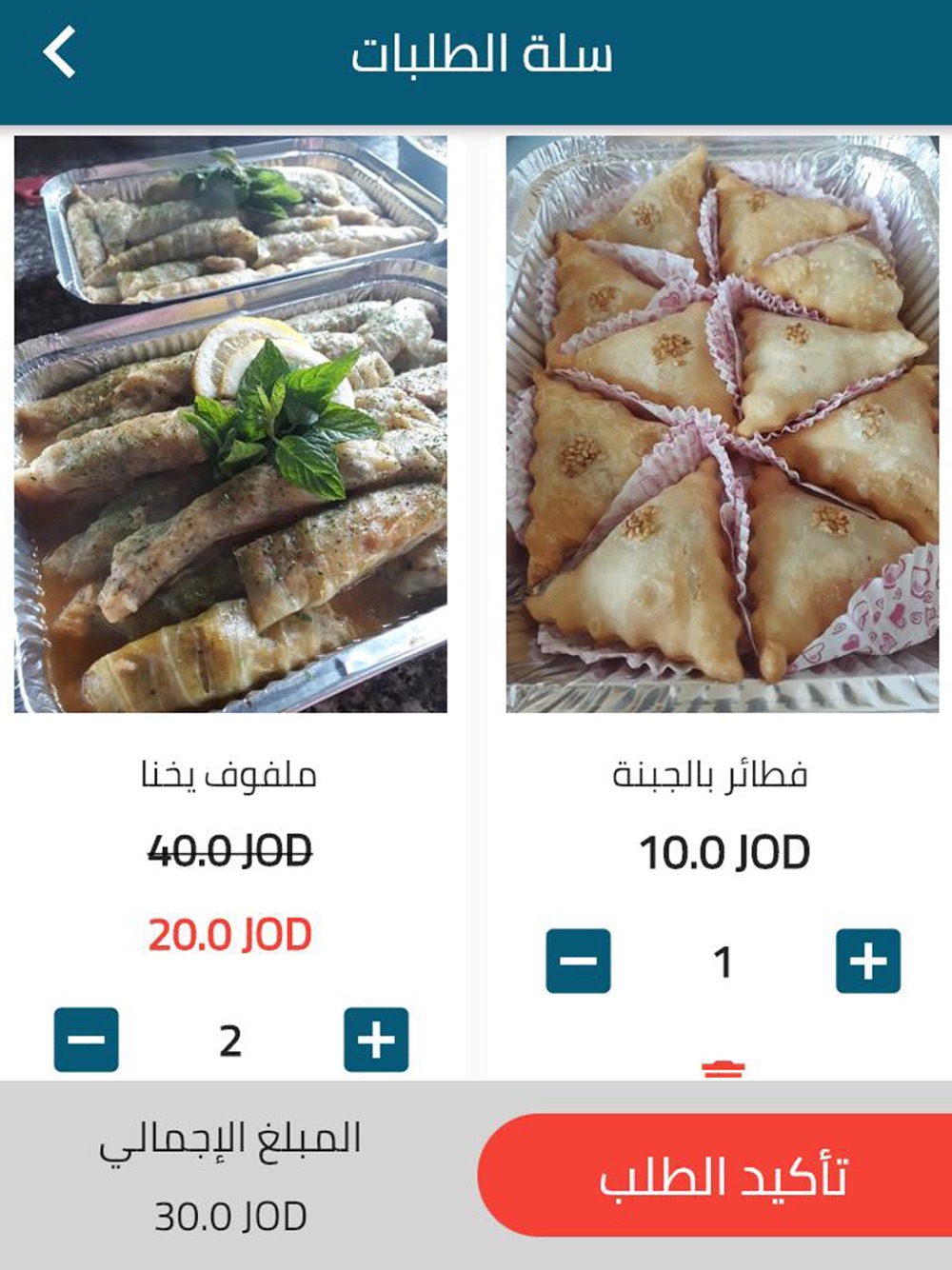Decrease quantity of ملفوف يخنا

click(x=87, y=1040)
